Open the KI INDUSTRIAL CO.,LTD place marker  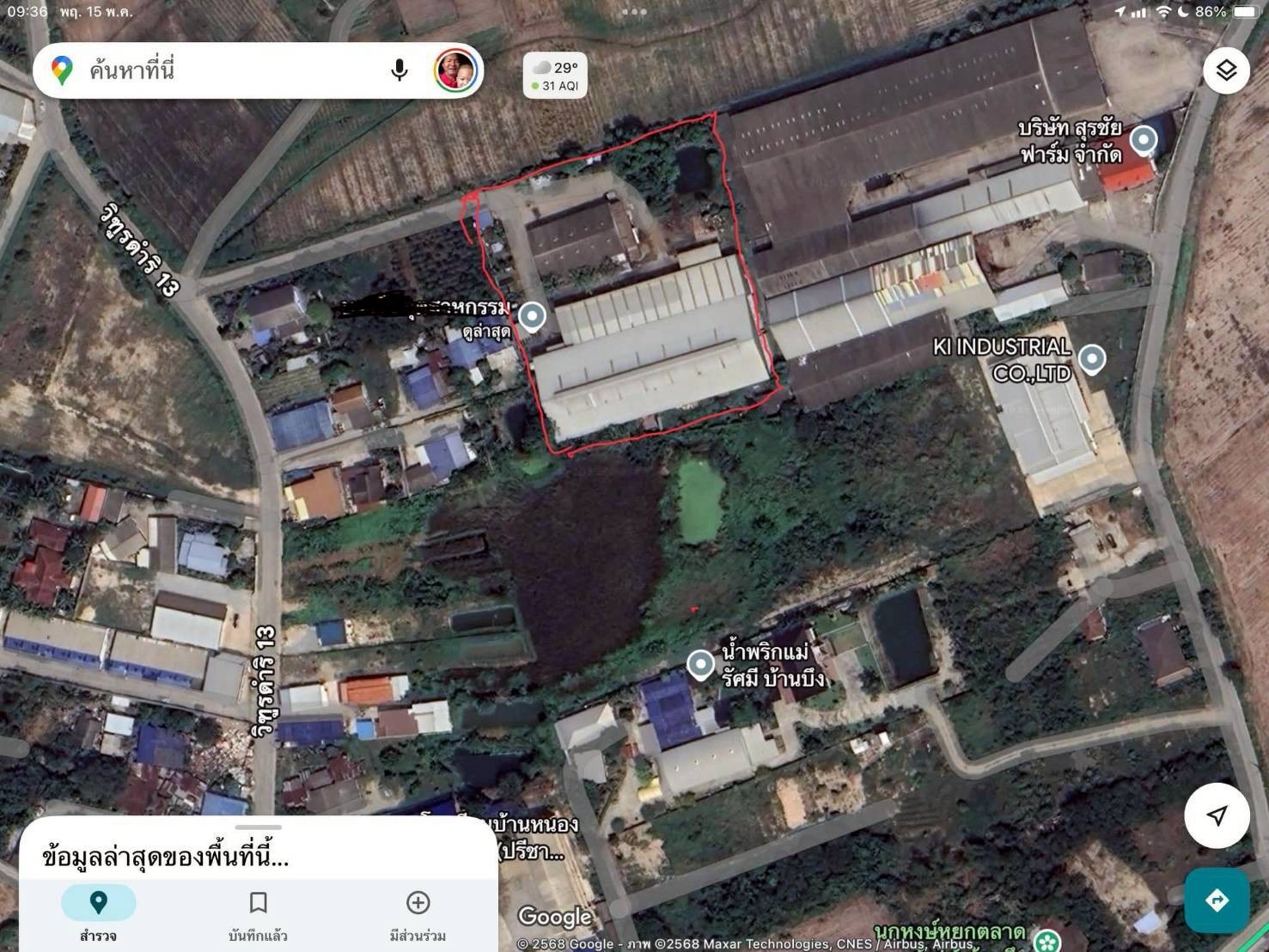coord(1091,358)
